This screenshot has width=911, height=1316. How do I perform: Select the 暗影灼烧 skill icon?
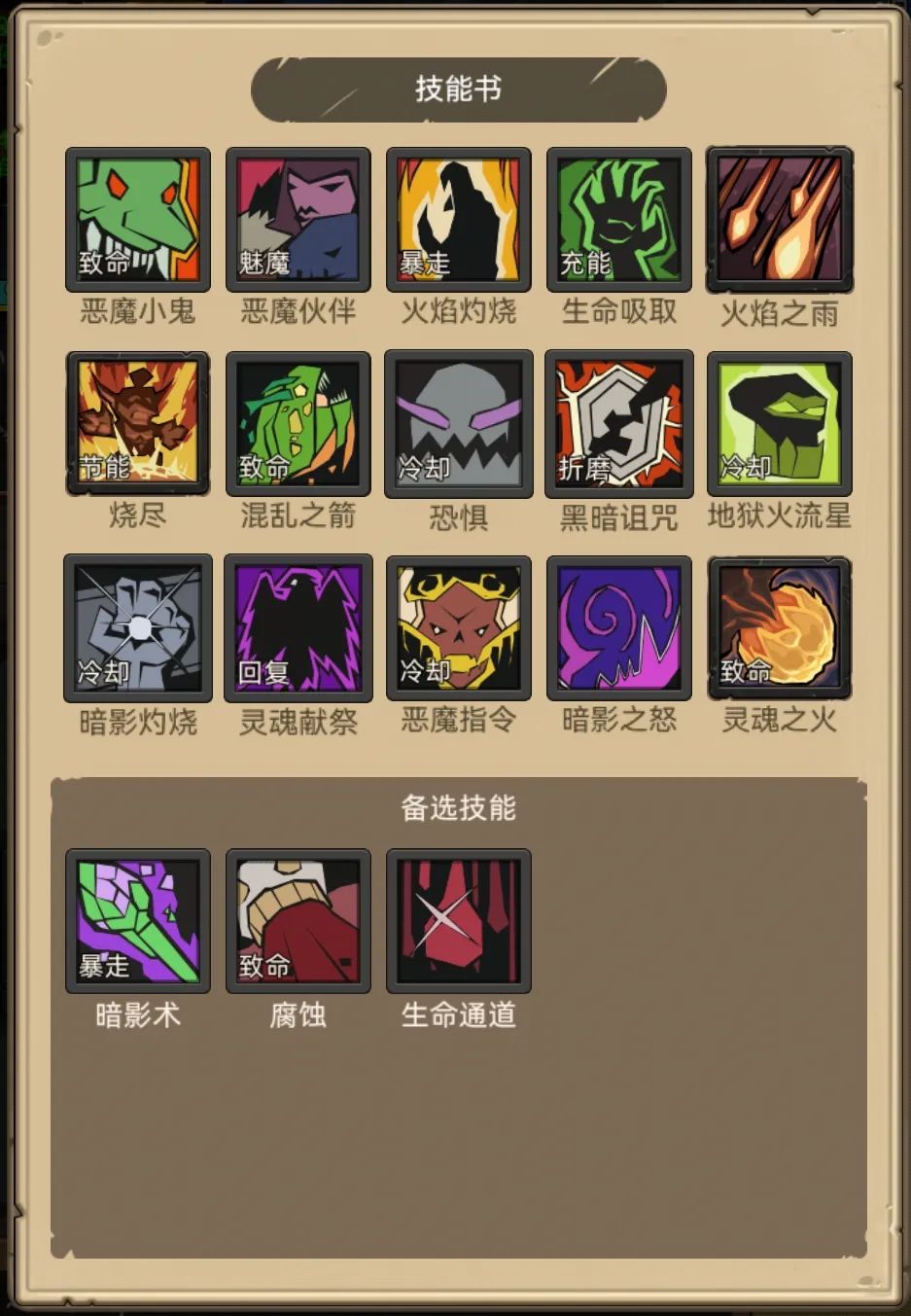click(138, 628)
